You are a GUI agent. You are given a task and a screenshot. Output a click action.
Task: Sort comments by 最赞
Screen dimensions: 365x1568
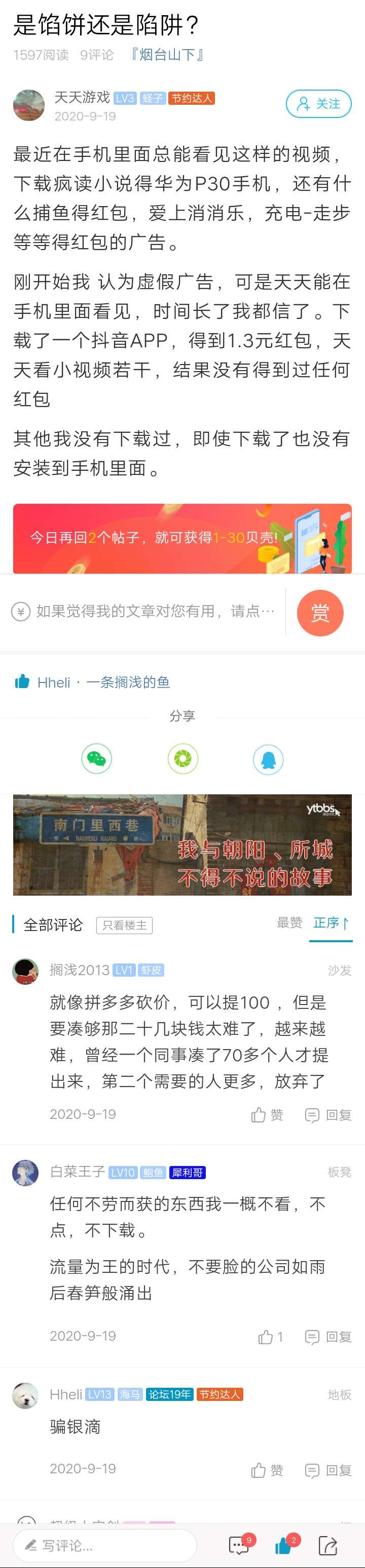tap(289, 923)
